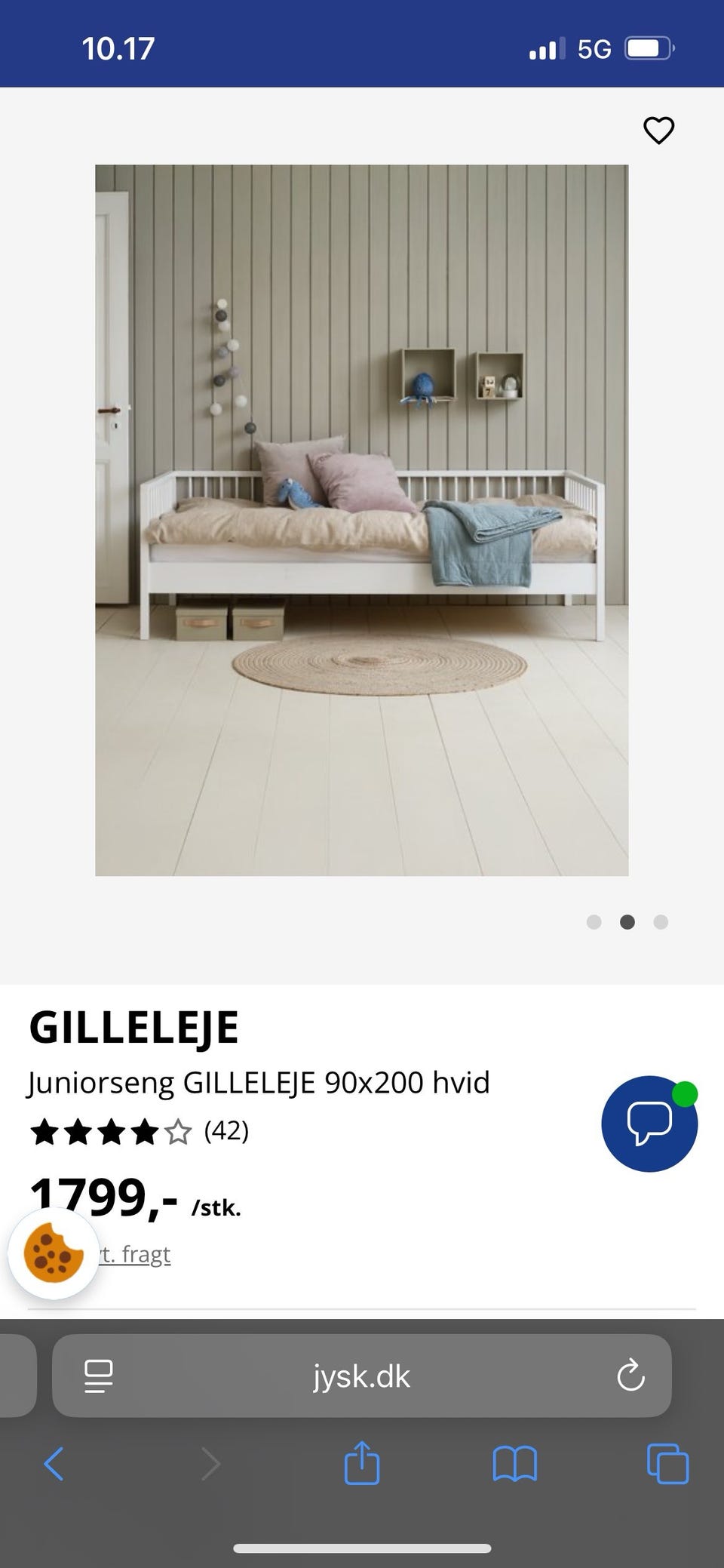Tap the GILLELEJE product title

click(133, 1025)
